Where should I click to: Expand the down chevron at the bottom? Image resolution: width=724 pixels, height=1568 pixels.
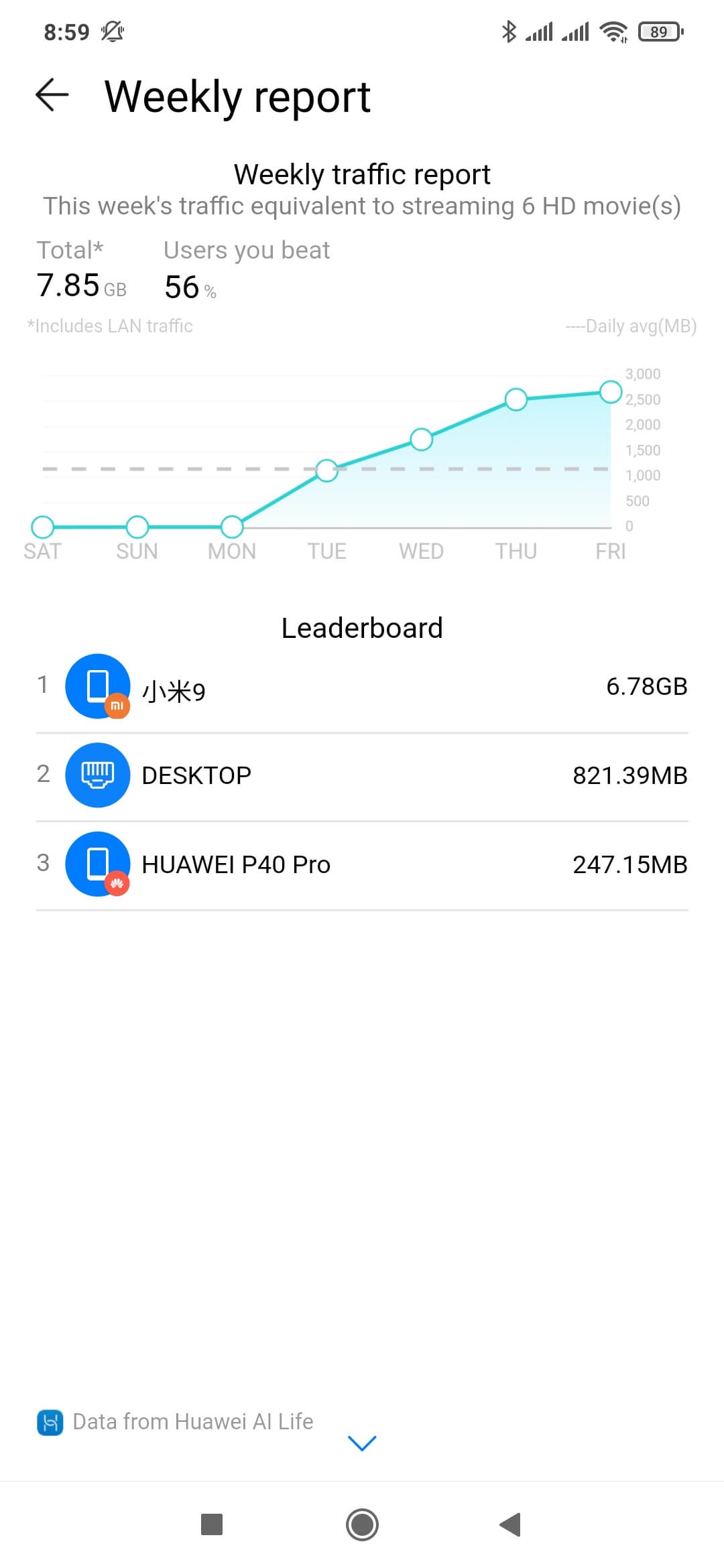tap(362, 1443)
